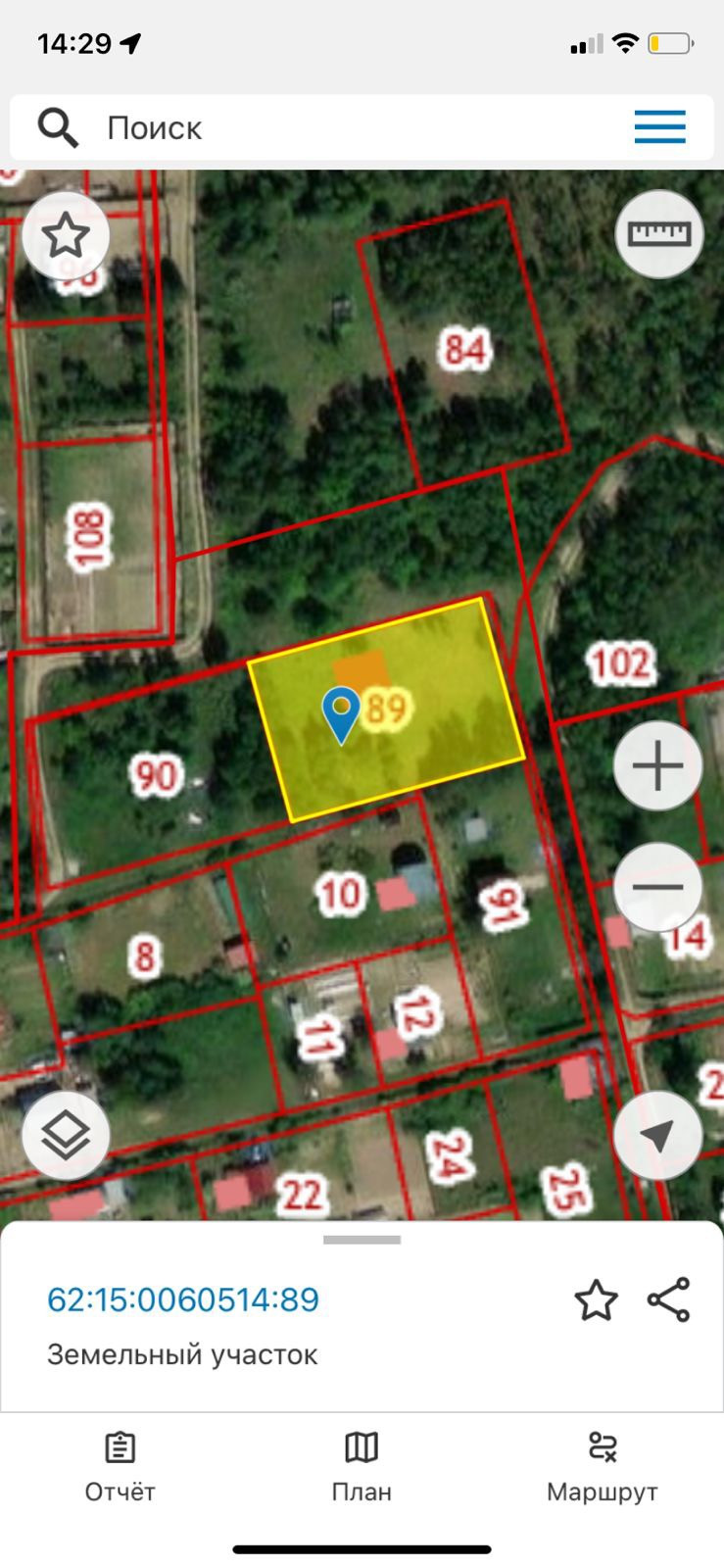Image resolution: width=724 pixels, height=1568 pixels.
Task: Tap the Поиск search field
Action: pos(323,127)
